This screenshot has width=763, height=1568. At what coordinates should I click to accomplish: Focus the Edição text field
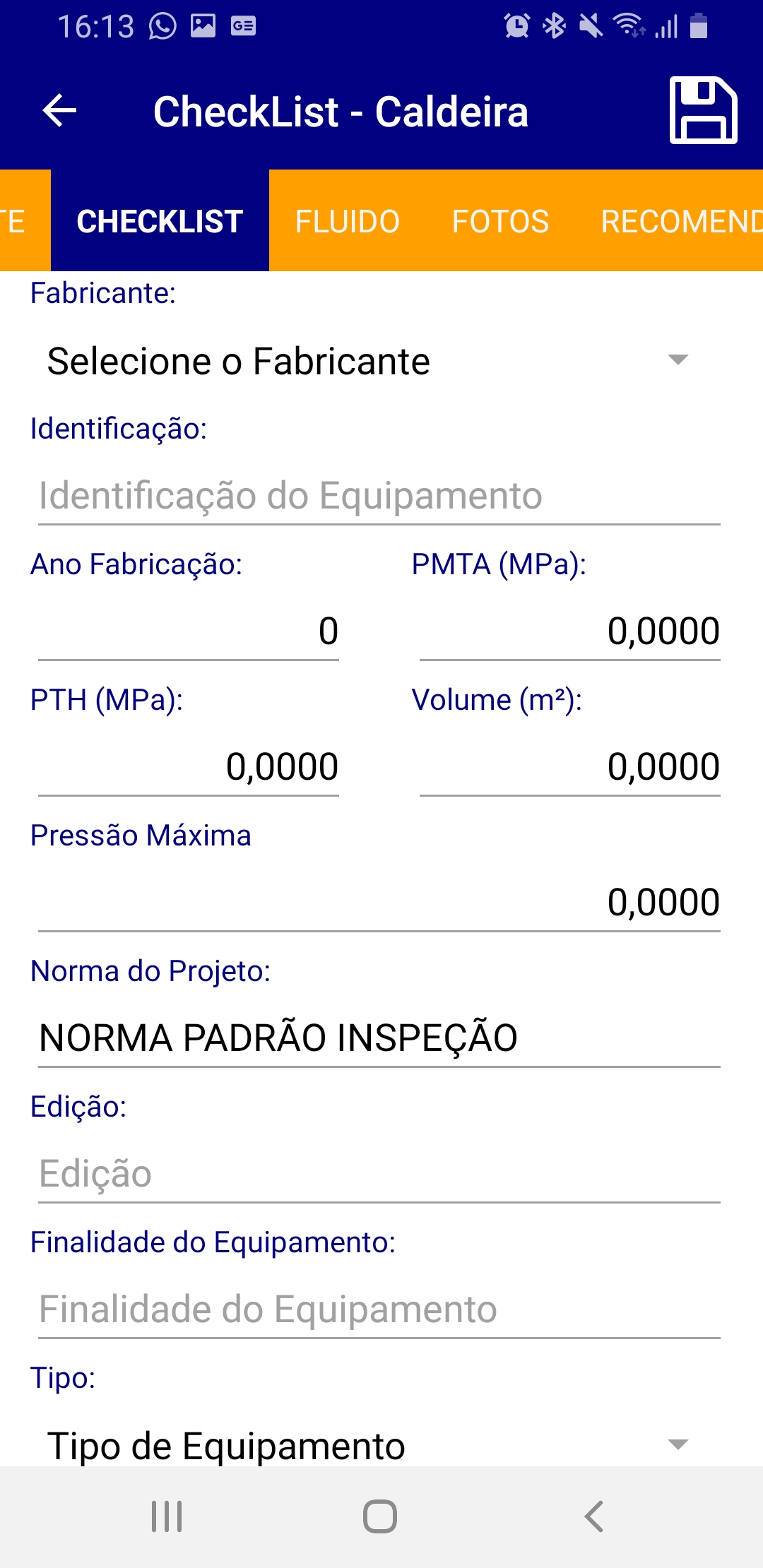click(379, 1173)
